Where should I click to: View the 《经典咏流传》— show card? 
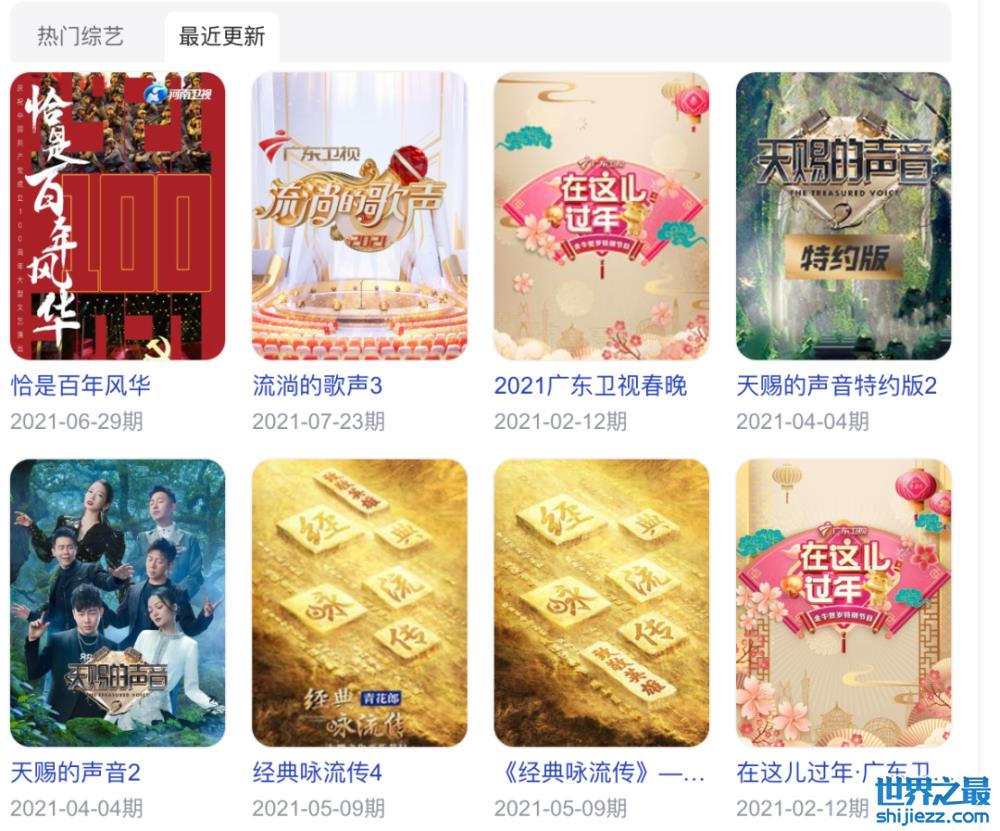(601, 602)
